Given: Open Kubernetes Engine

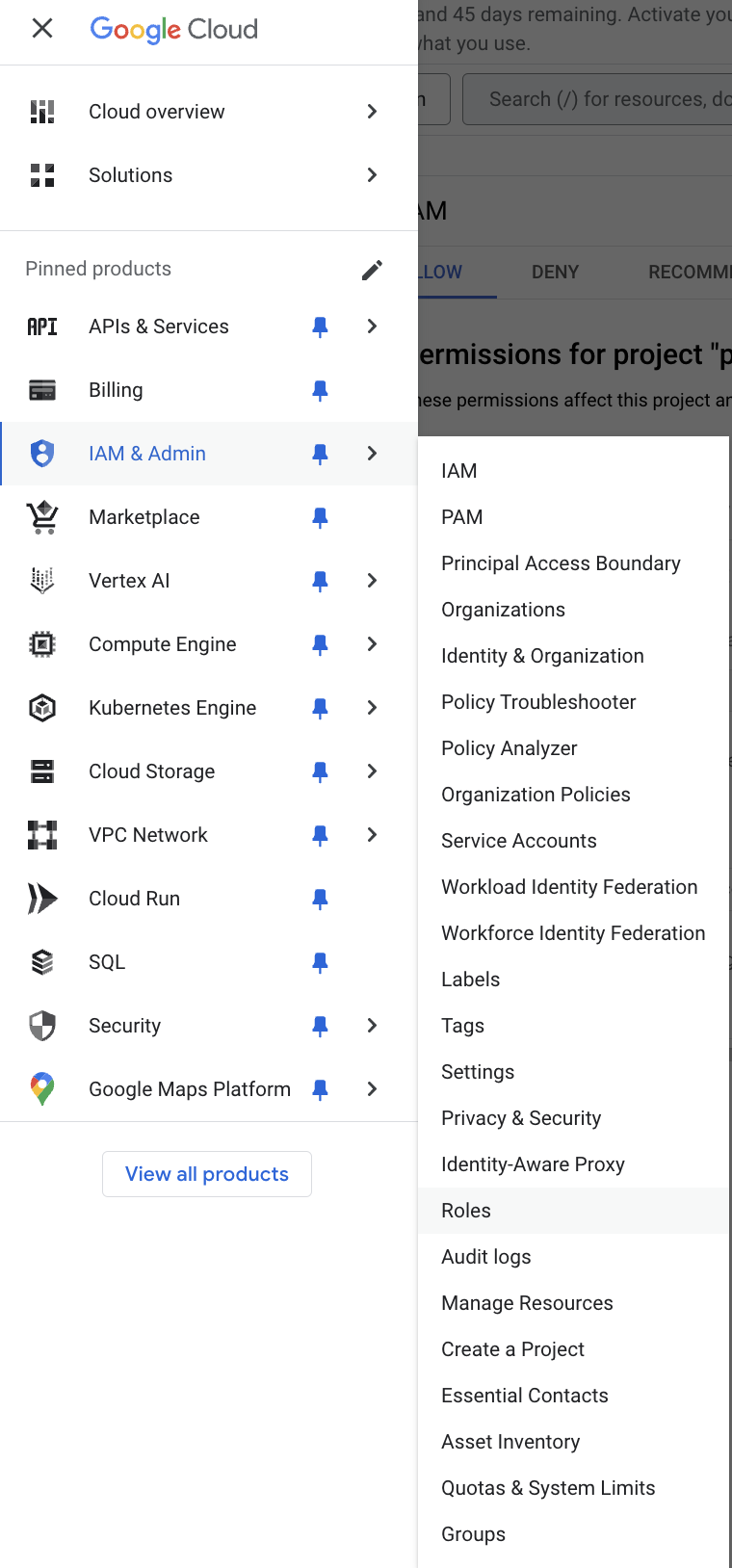Looking at the screenshot, I should (172, 708).
